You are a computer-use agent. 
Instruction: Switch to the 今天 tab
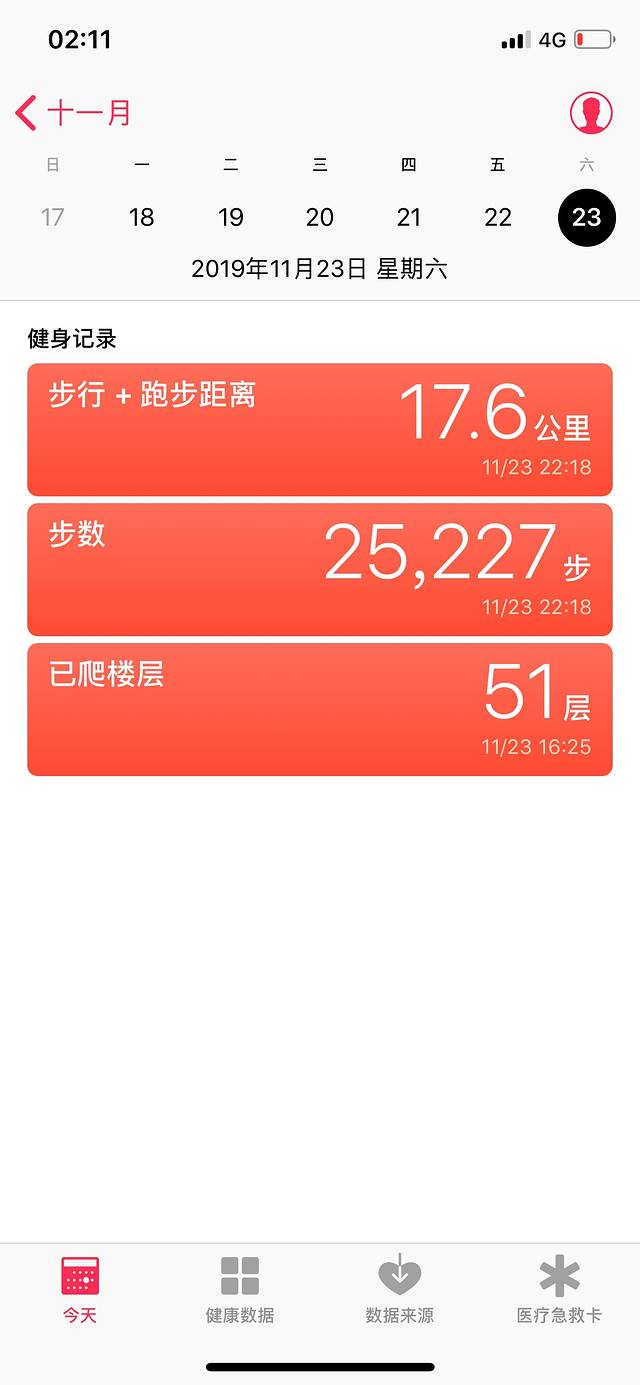click(x=80, y=1290)
